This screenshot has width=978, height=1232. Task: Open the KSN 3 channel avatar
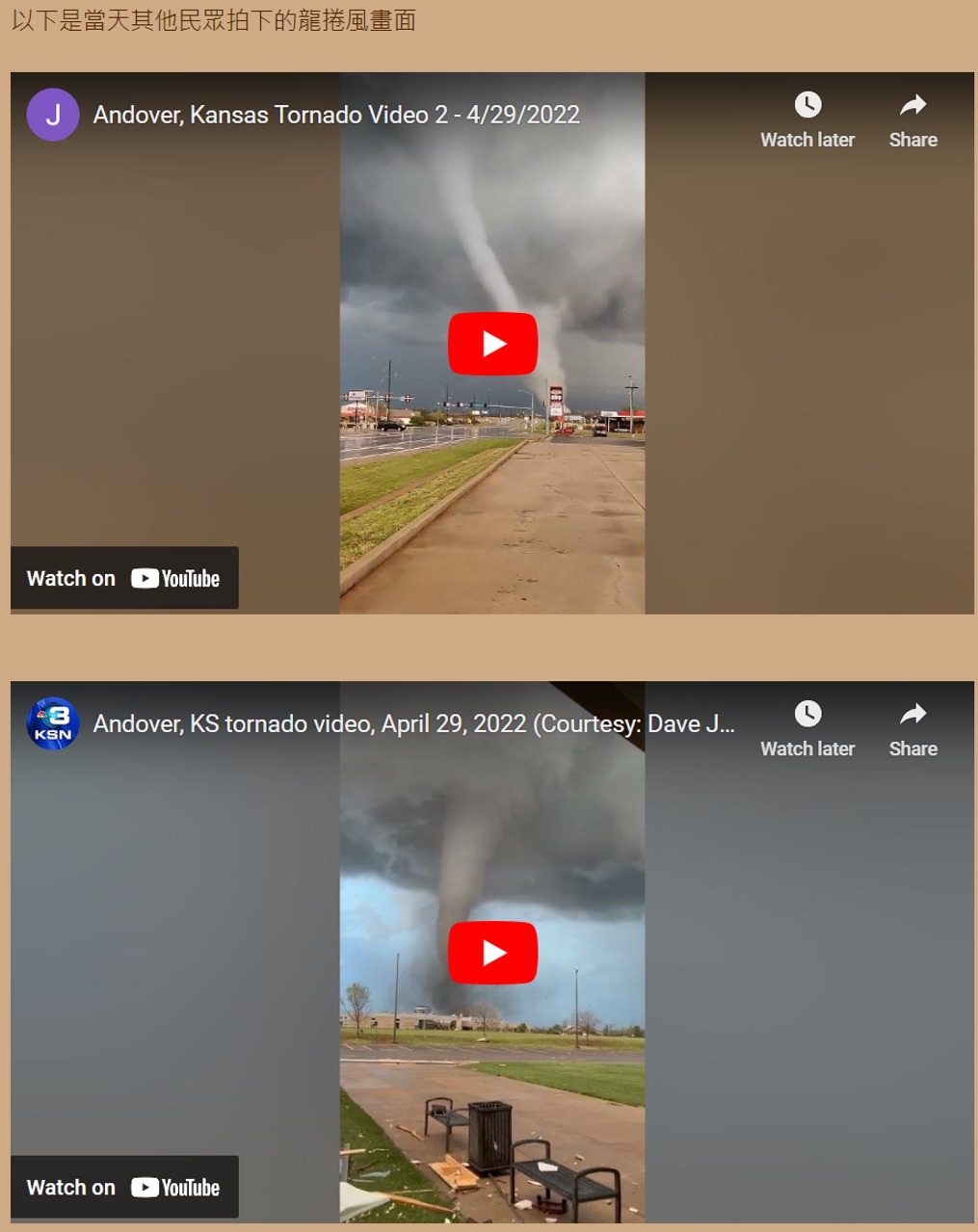click(53, 723)
